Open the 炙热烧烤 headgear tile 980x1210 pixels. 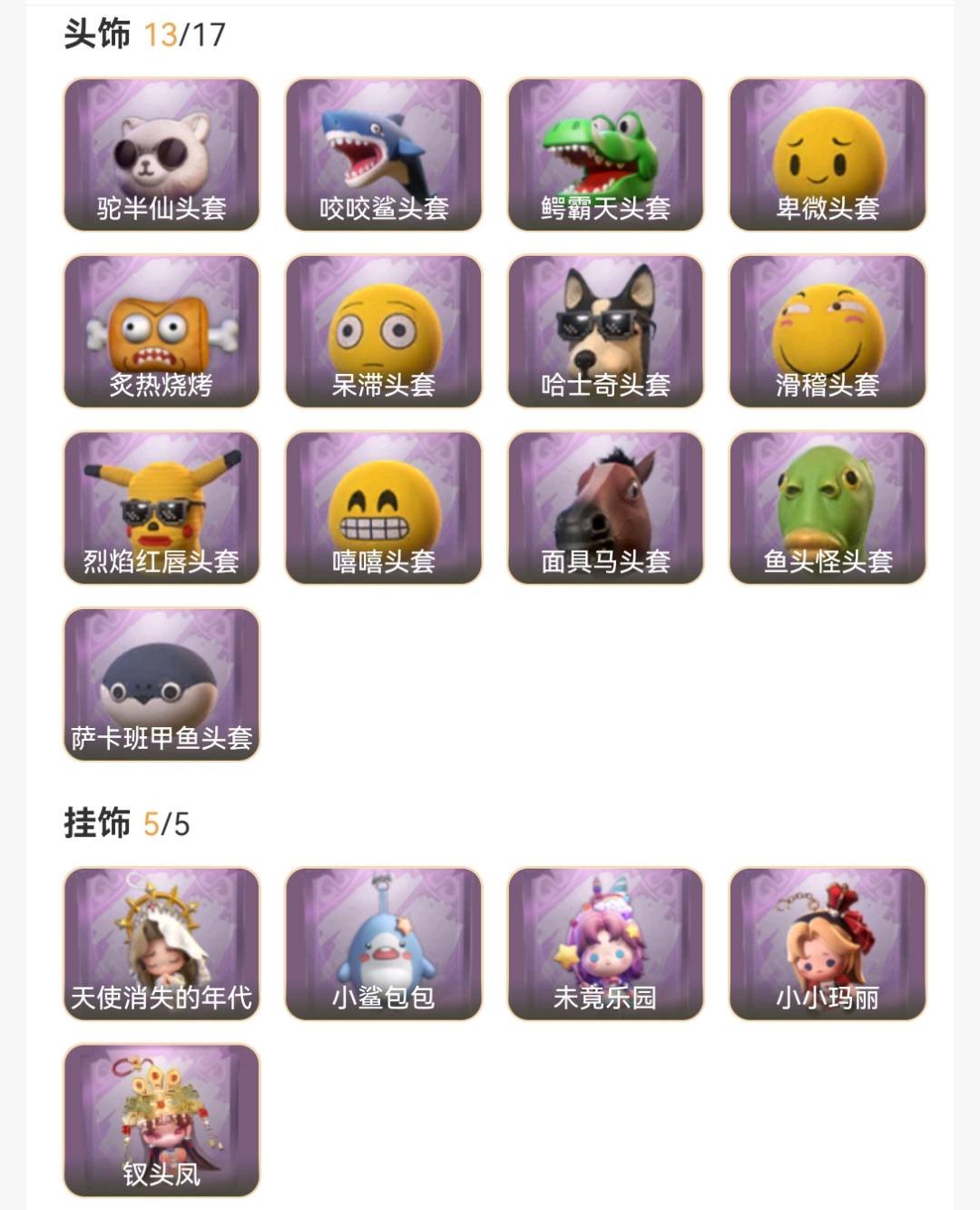click(162, 331)
